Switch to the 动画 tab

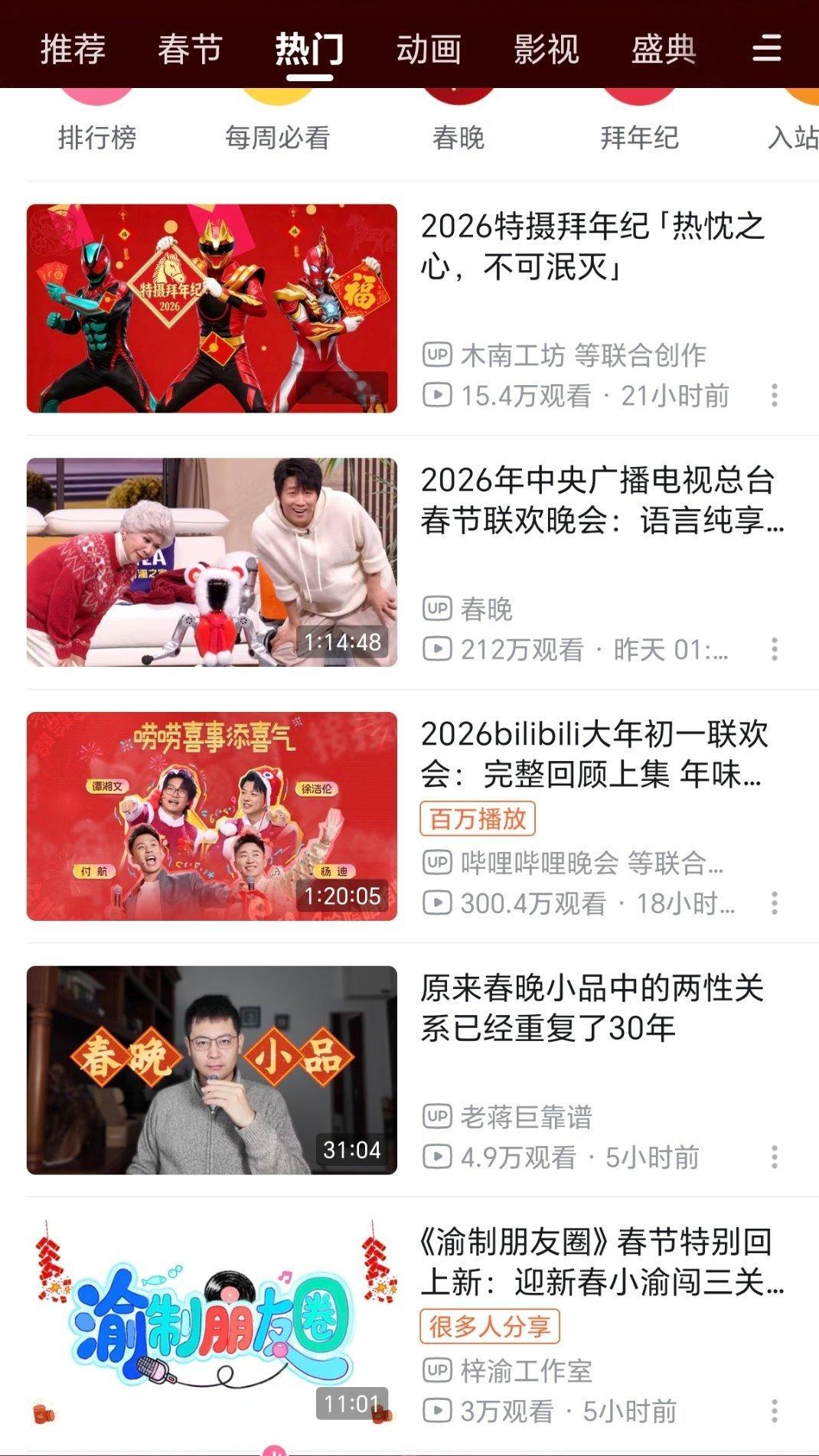pyautogui.click(x=427, y=48)
